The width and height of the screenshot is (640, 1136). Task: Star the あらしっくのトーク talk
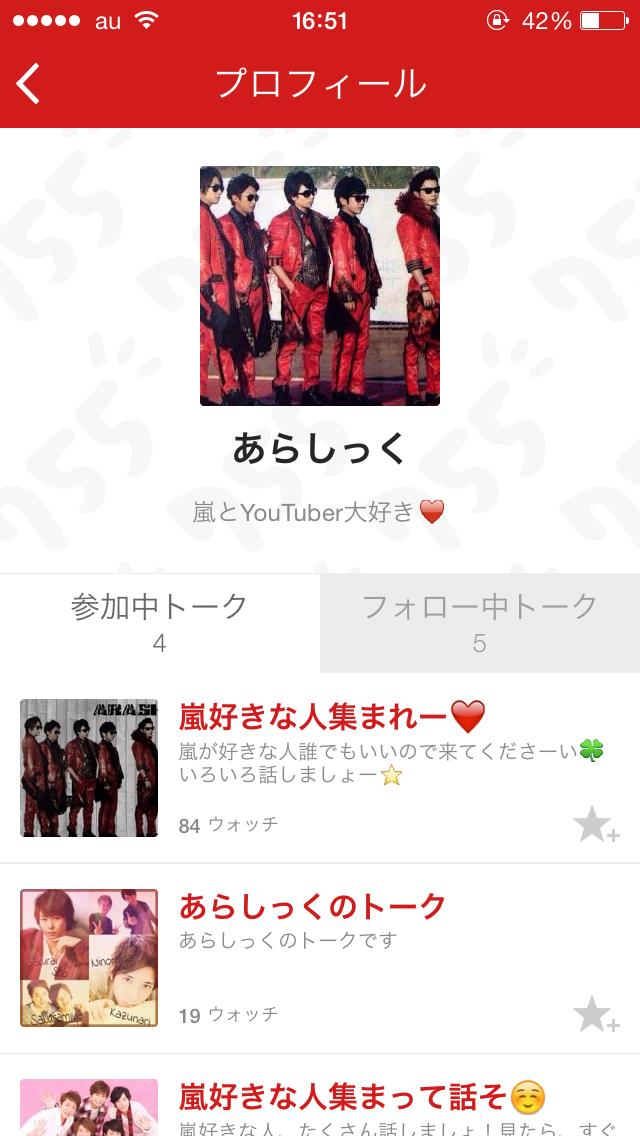click(x=596, y=1014)
